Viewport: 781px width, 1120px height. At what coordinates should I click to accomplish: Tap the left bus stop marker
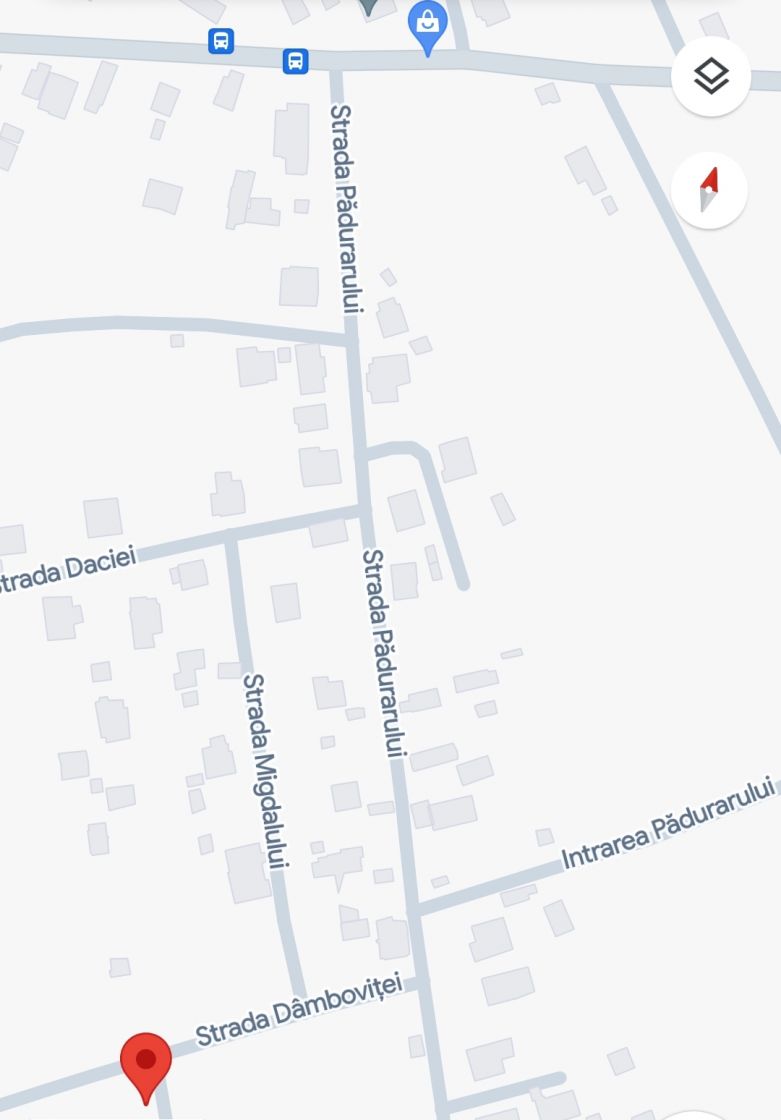(221, 41)
